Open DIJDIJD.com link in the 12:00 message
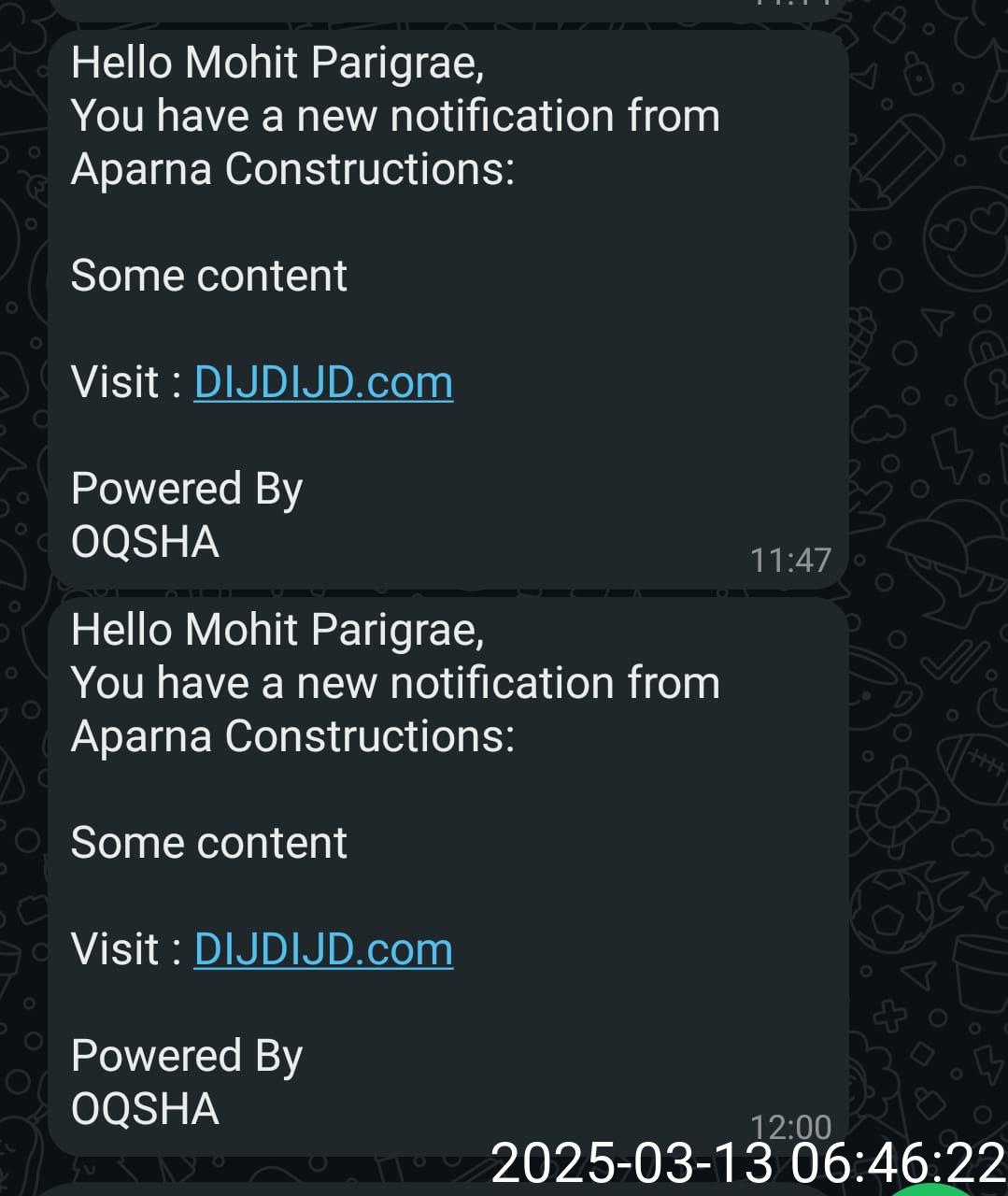The height and width of the screenshot is (1196, 1008). (x=323, y=950)
